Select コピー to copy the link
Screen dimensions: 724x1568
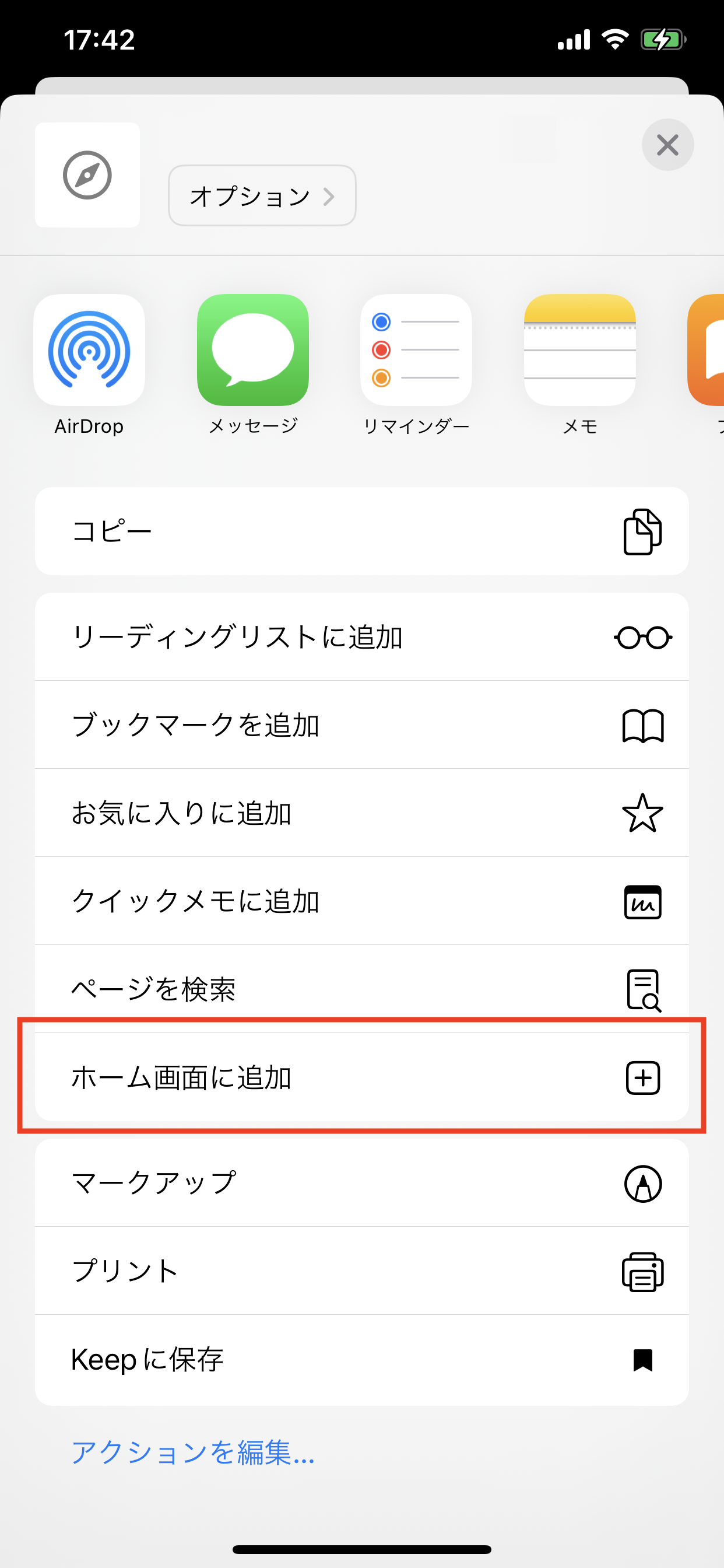coord(362,531)
